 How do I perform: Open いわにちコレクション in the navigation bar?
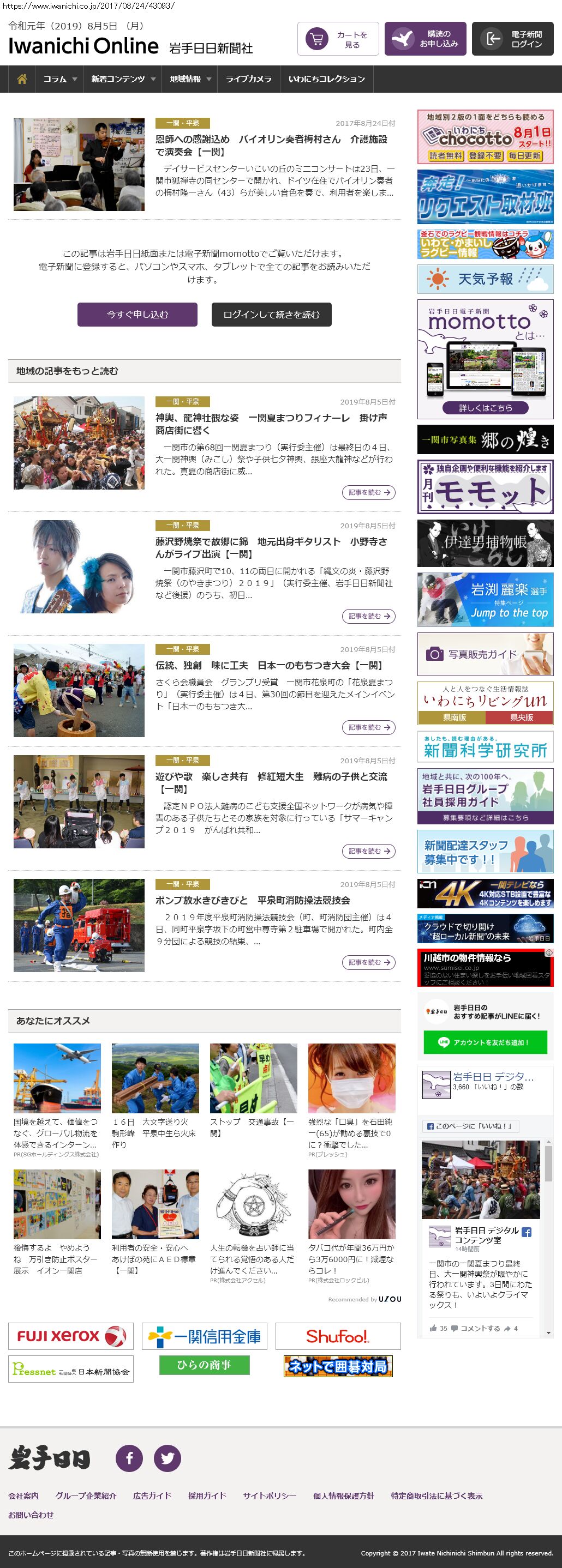(326, 79)
